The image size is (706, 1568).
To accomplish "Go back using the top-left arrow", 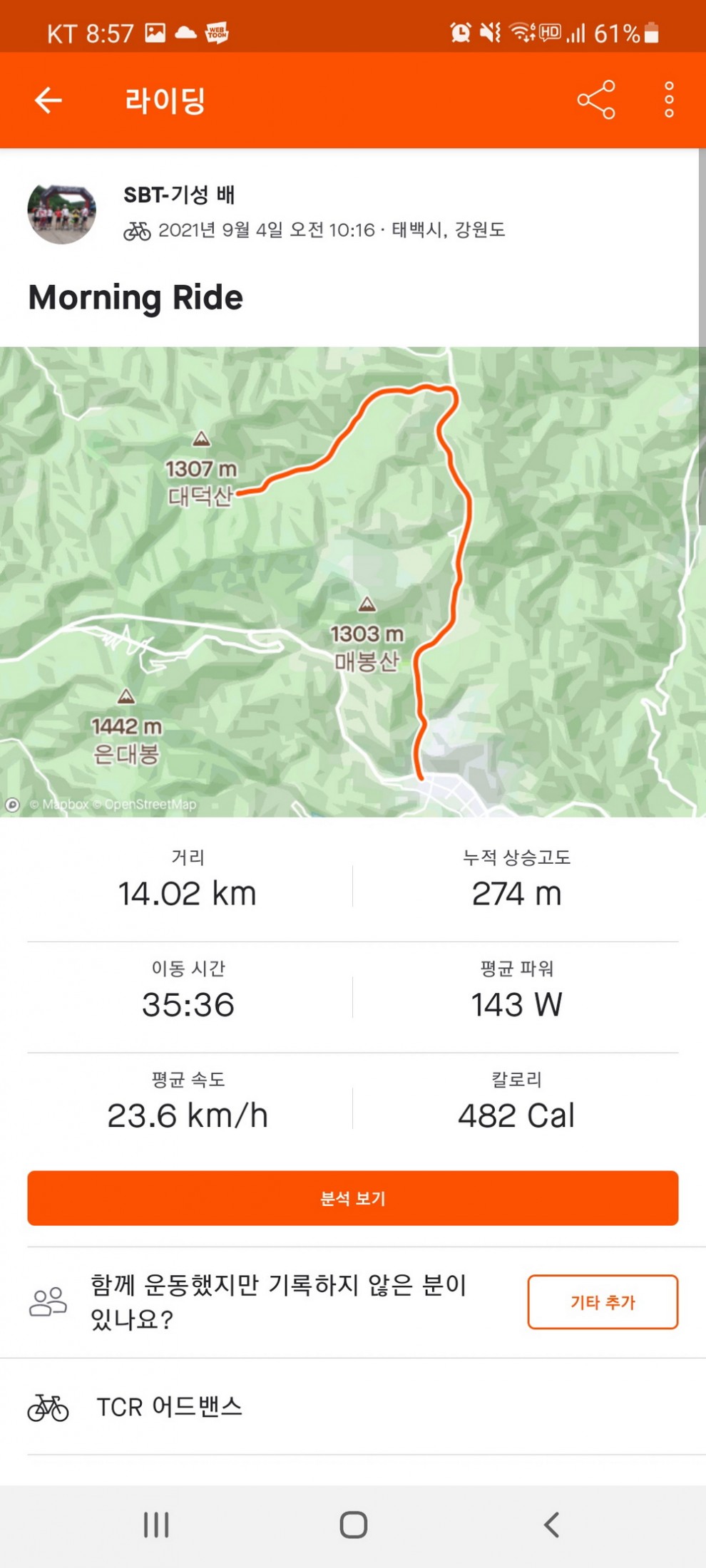I will (48, 100).
